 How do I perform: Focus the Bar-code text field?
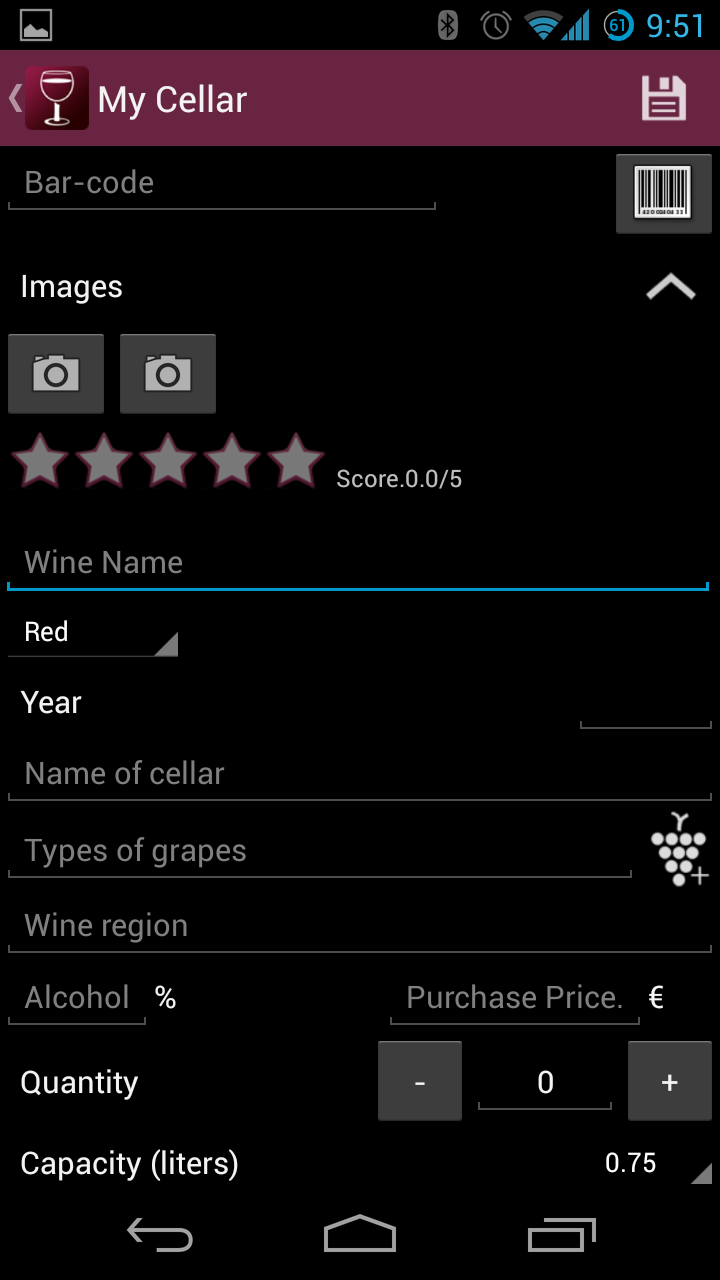point(222,183)
